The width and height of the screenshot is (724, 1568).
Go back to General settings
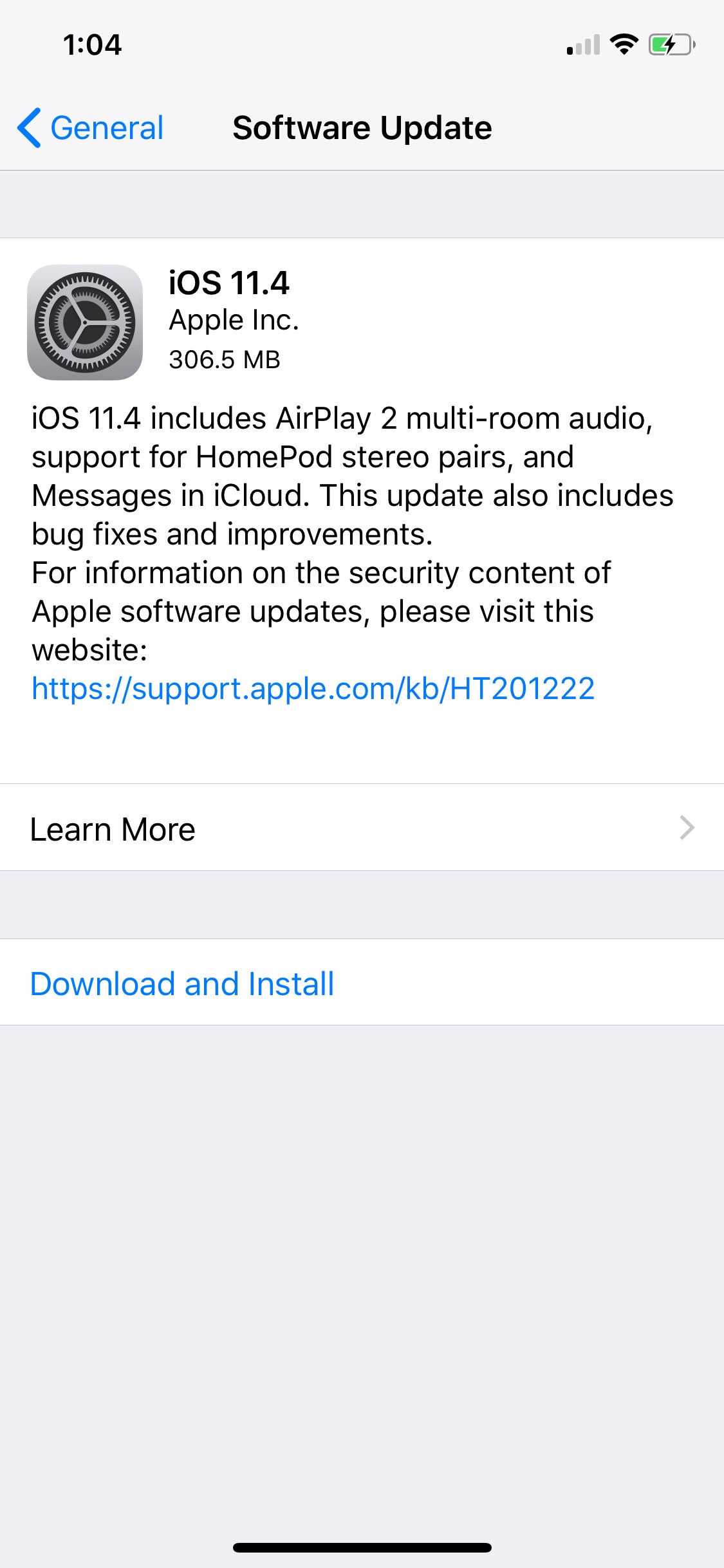pyautogui.click(x=91, y=127)
